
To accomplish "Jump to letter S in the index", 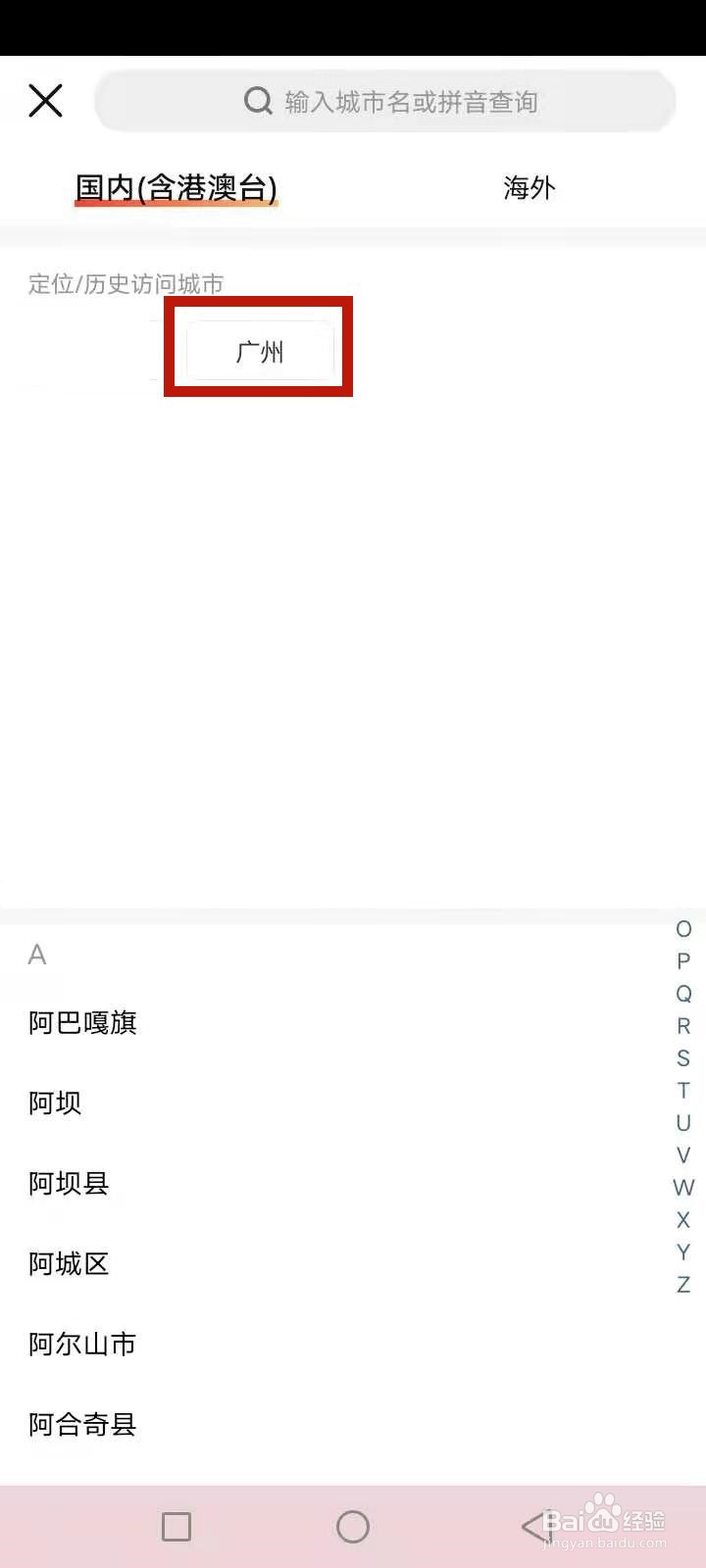I will pos(682,1058).
